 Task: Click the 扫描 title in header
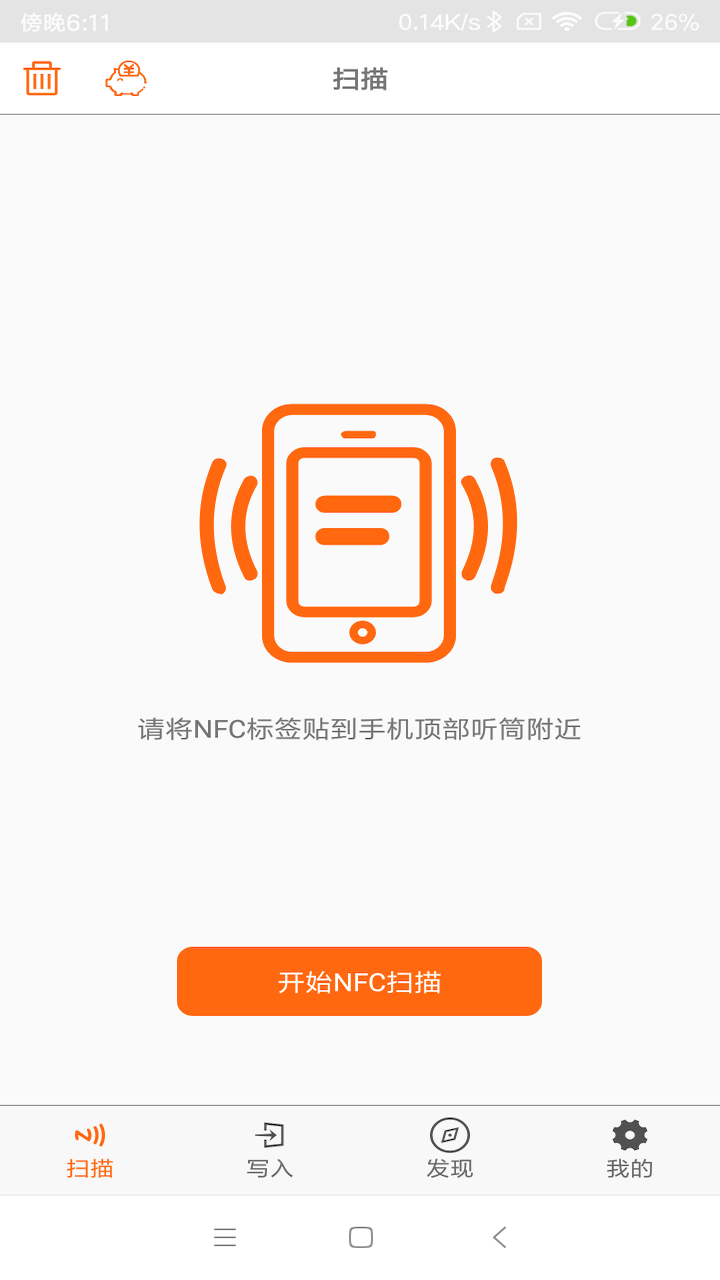click(359, 79)
